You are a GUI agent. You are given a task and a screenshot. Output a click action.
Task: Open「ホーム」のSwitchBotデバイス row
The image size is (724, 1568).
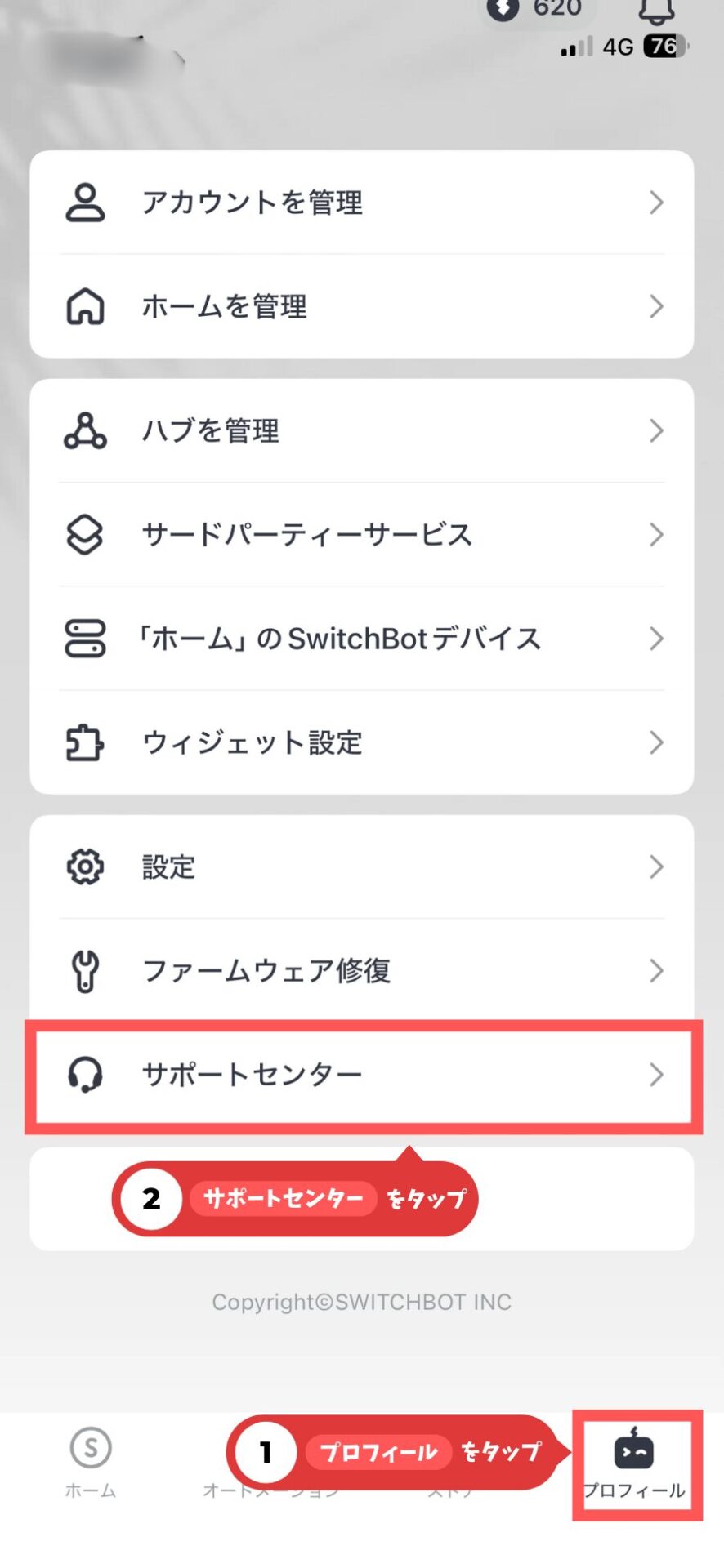point(361,639)
